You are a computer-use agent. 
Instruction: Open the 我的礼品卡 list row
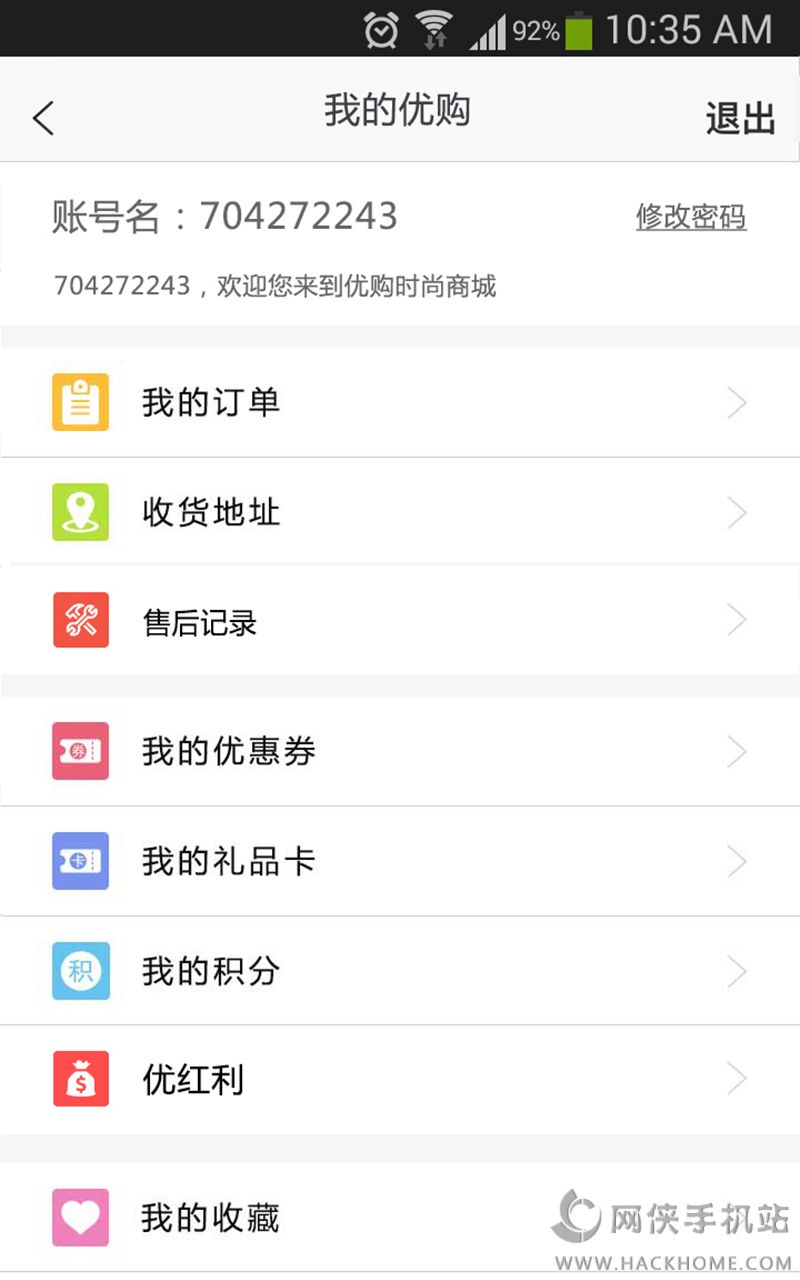coord(400,861)
